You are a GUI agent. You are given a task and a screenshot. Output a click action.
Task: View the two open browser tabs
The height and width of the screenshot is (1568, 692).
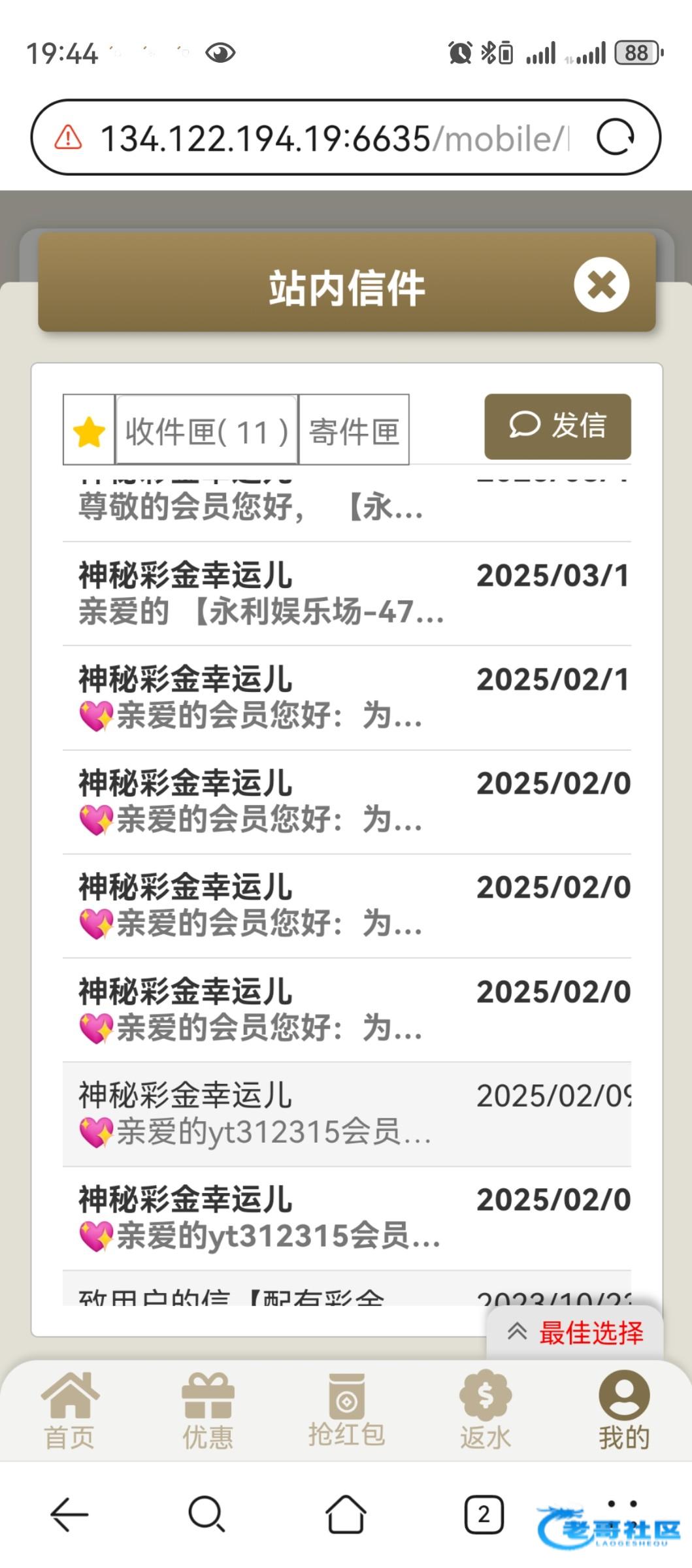click(x=484, y=1514)
